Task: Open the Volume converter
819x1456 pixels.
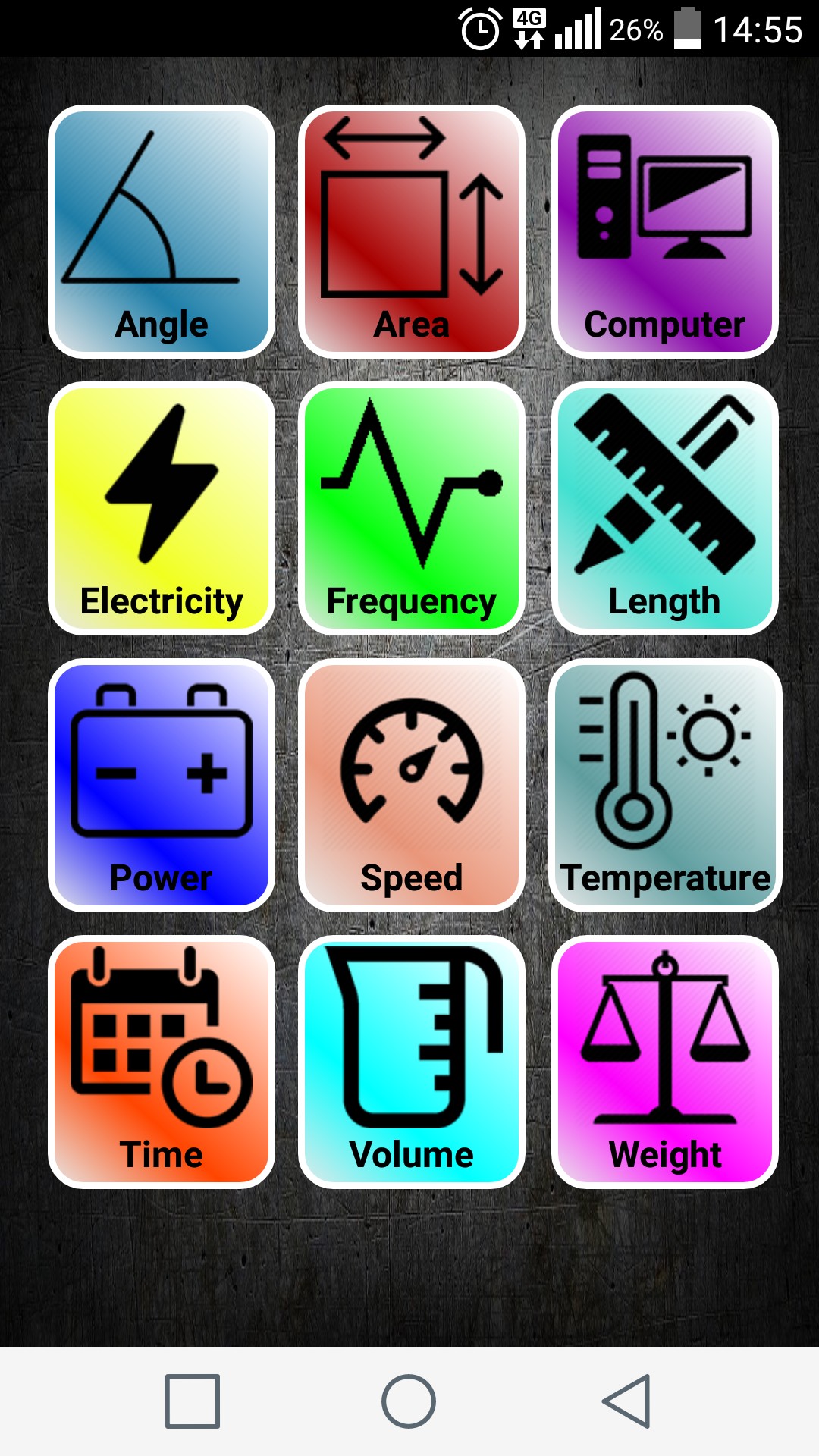Action: tap(412, 1062)
